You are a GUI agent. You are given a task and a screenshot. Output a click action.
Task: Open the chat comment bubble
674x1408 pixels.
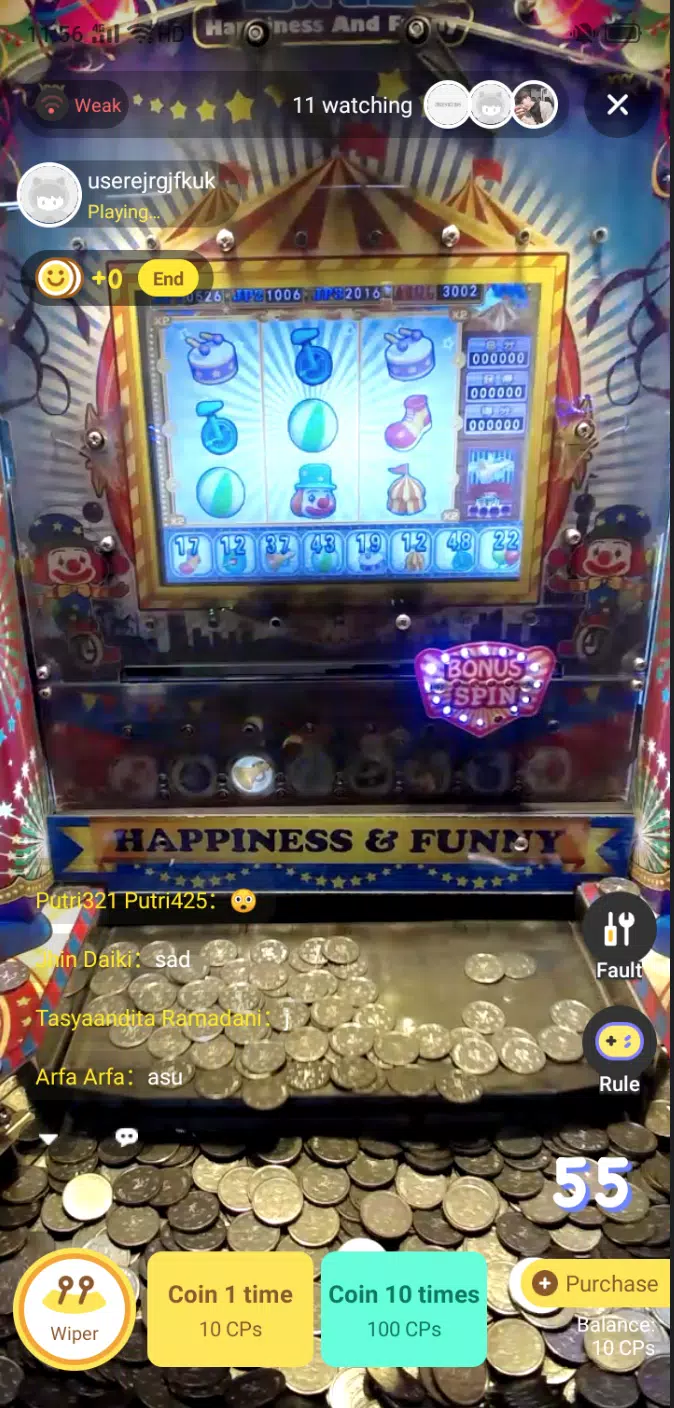tap(127, 1136)
